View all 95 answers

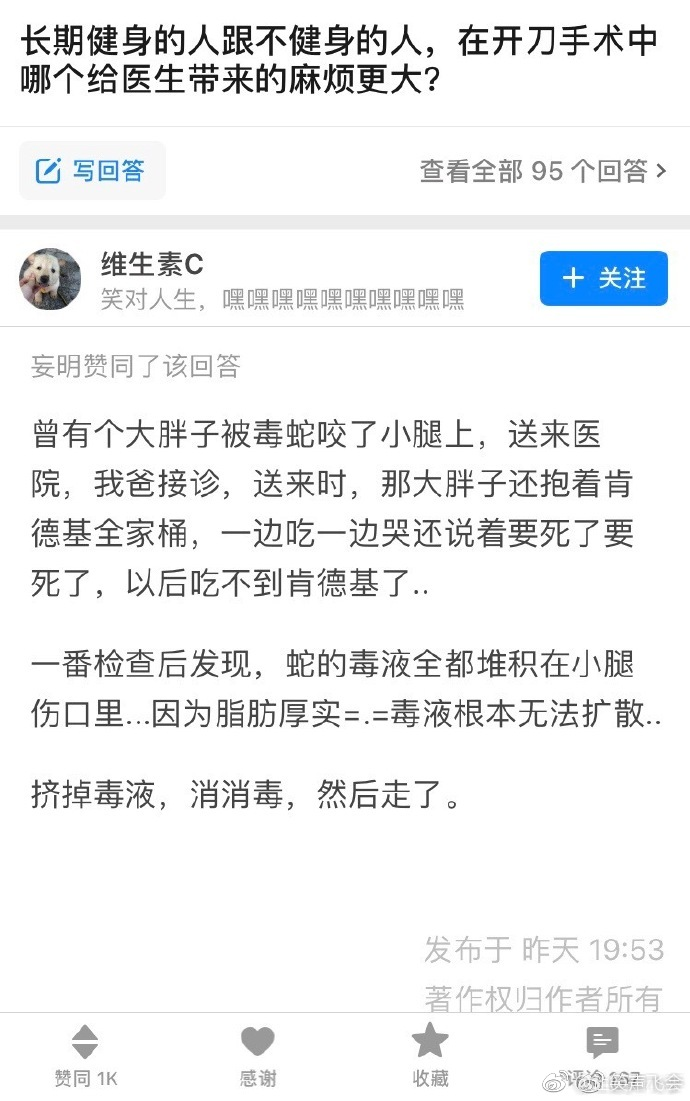point(543,172)
